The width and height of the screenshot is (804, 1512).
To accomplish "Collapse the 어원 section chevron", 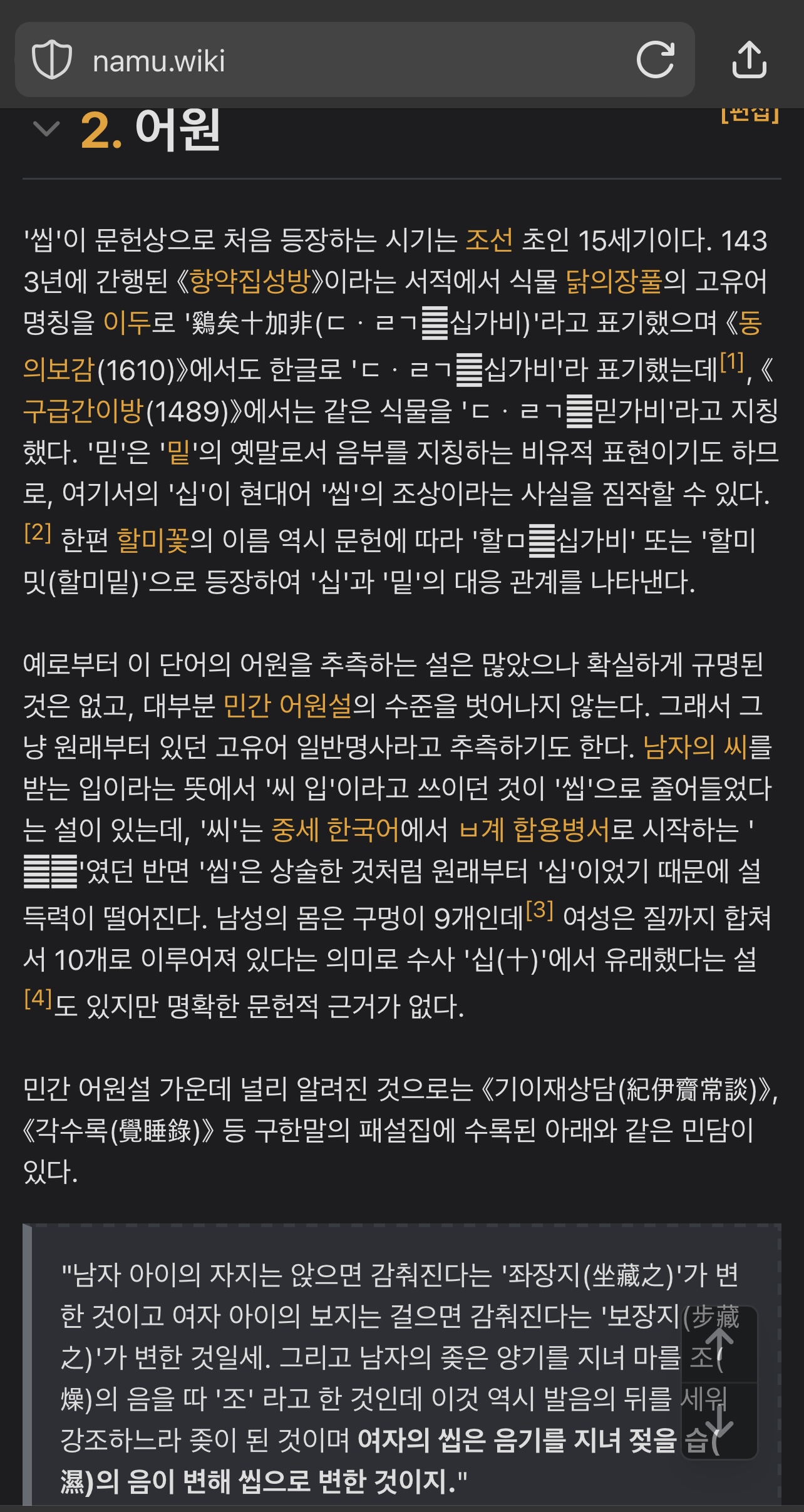I will click(46, 129).
